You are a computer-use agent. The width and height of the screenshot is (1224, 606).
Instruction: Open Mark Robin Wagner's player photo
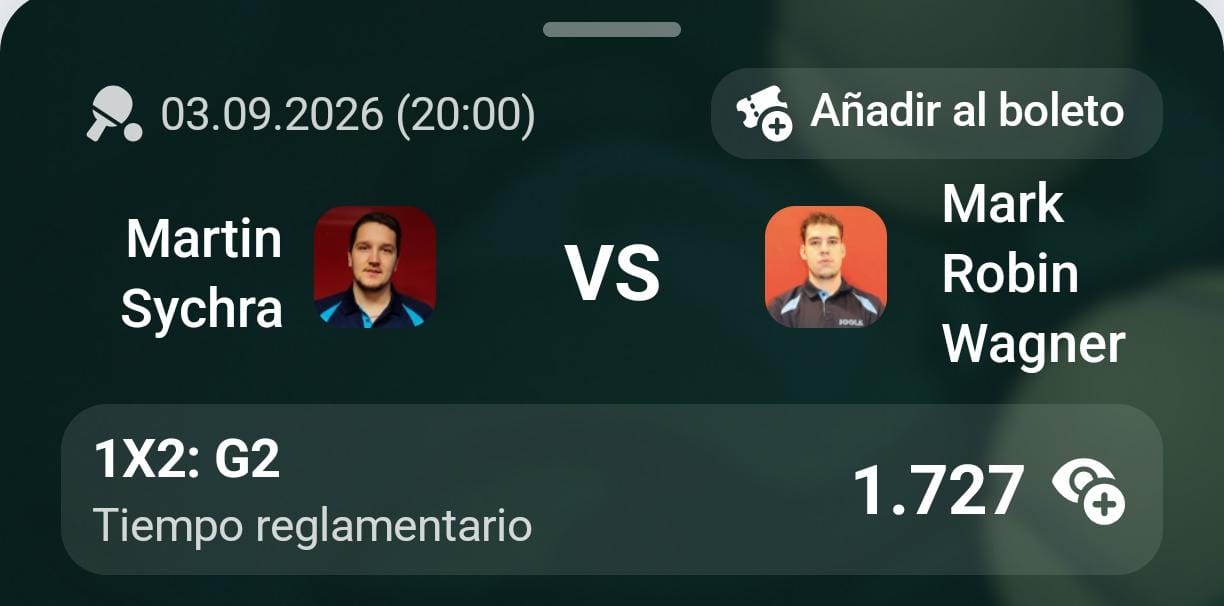click(x=826, y=267)
